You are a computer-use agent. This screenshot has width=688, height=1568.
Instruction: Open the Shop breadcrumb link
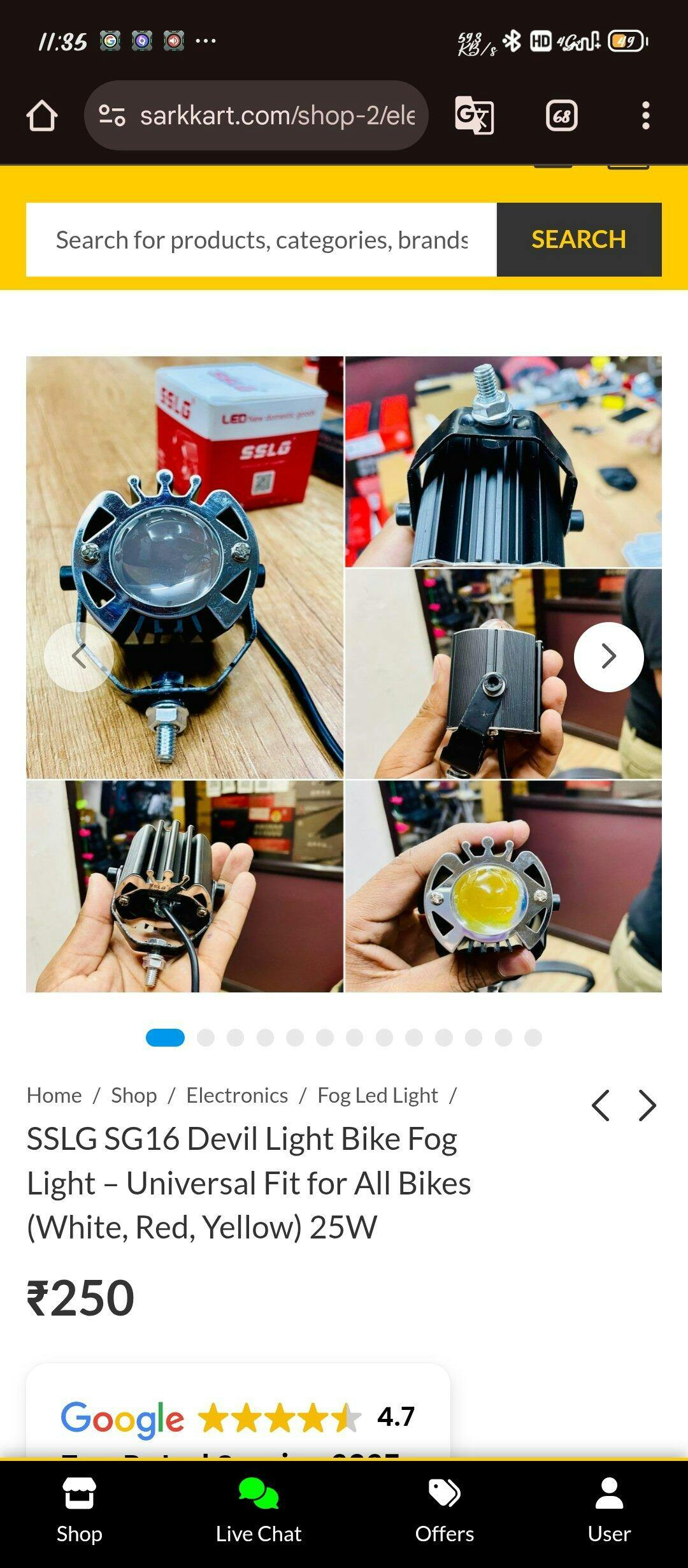pyautogui.click(x=134, y=1095)
